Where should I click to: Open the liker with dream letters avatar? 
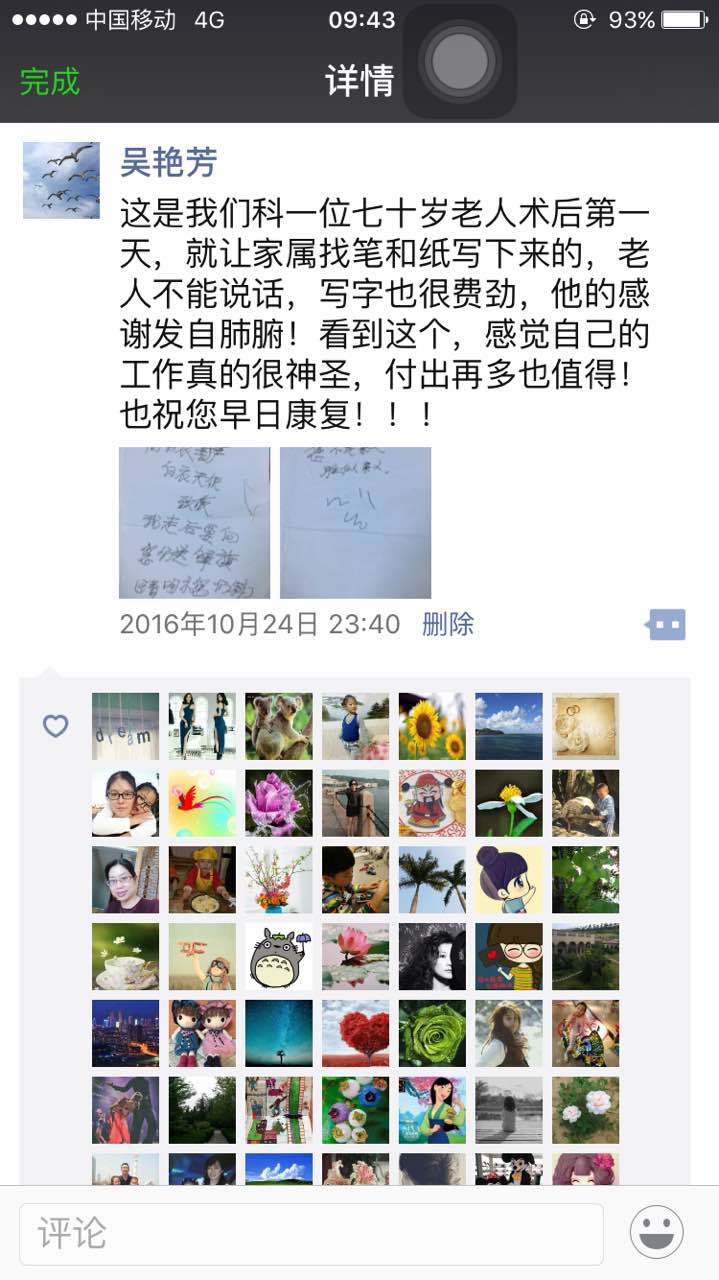pyautogui.click(x=125, y=726)
